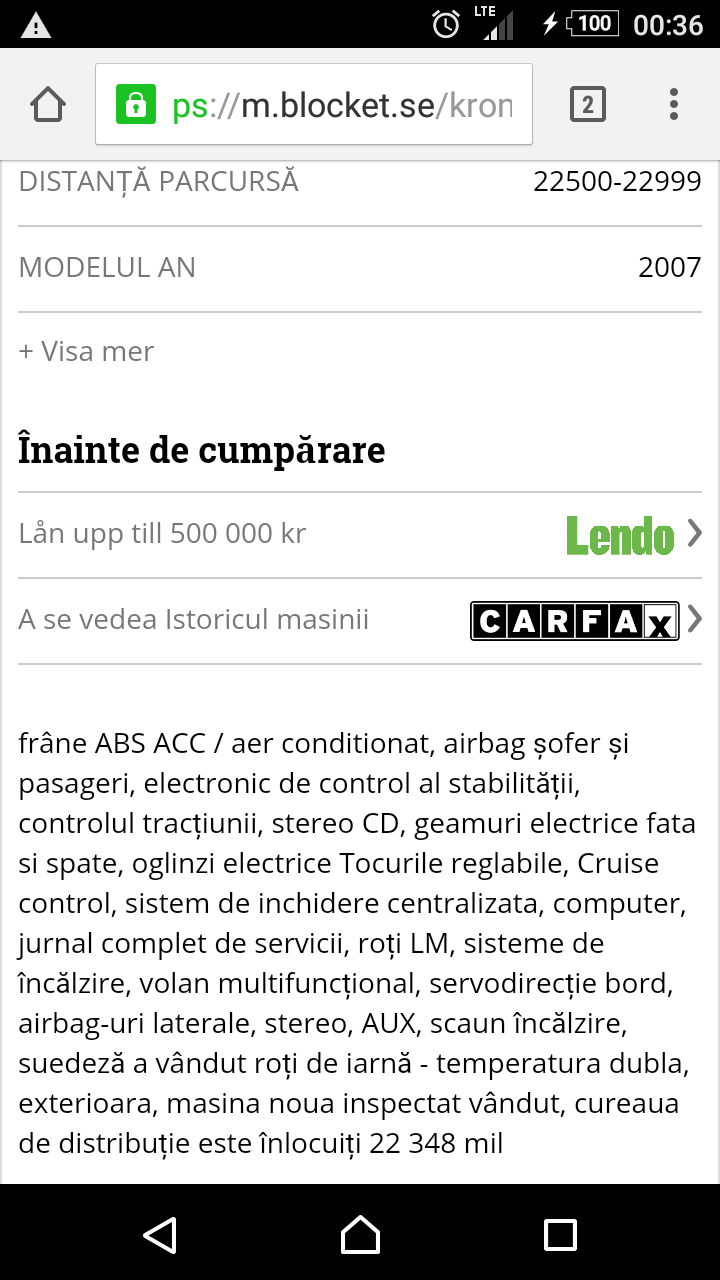Open the tab switcher showing 2 tabs
Image resolution: width=720 pixels, height=1280 pixels.
point(588,104)
